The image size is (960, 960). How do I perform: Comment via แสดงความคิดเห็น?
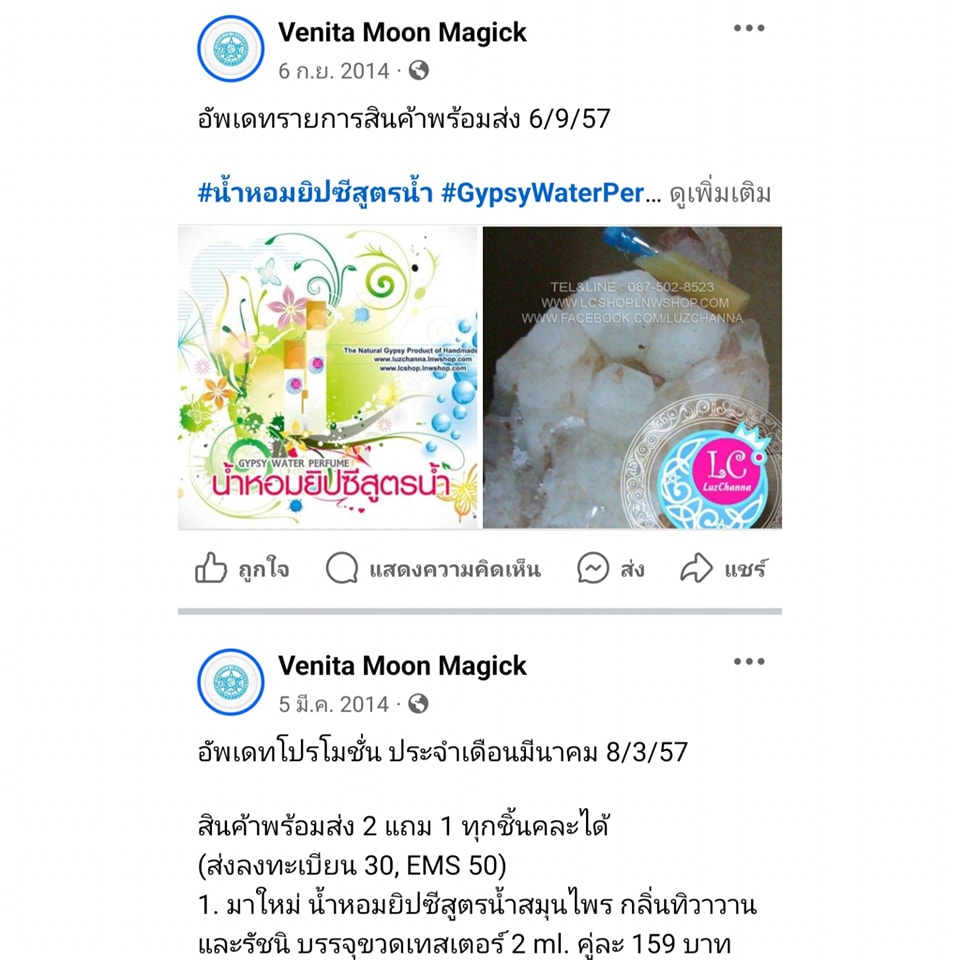(433, 569)
